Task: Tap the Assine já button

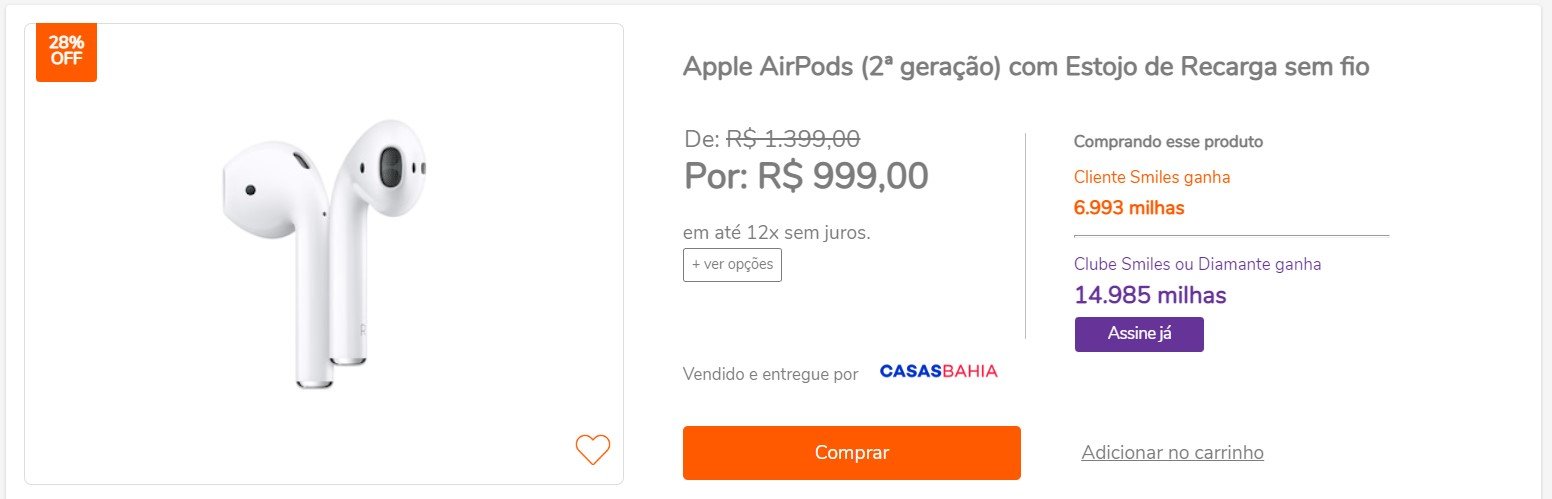Action: click(1138, 334)
